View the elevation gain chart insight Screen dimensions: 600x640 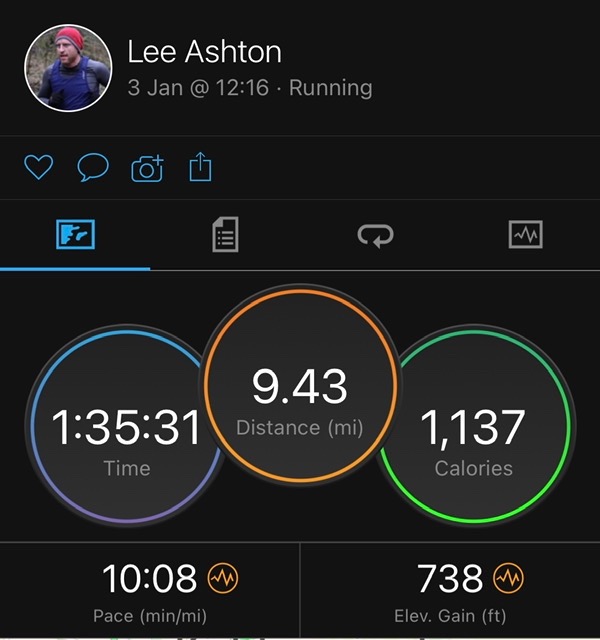pos(510,577)
